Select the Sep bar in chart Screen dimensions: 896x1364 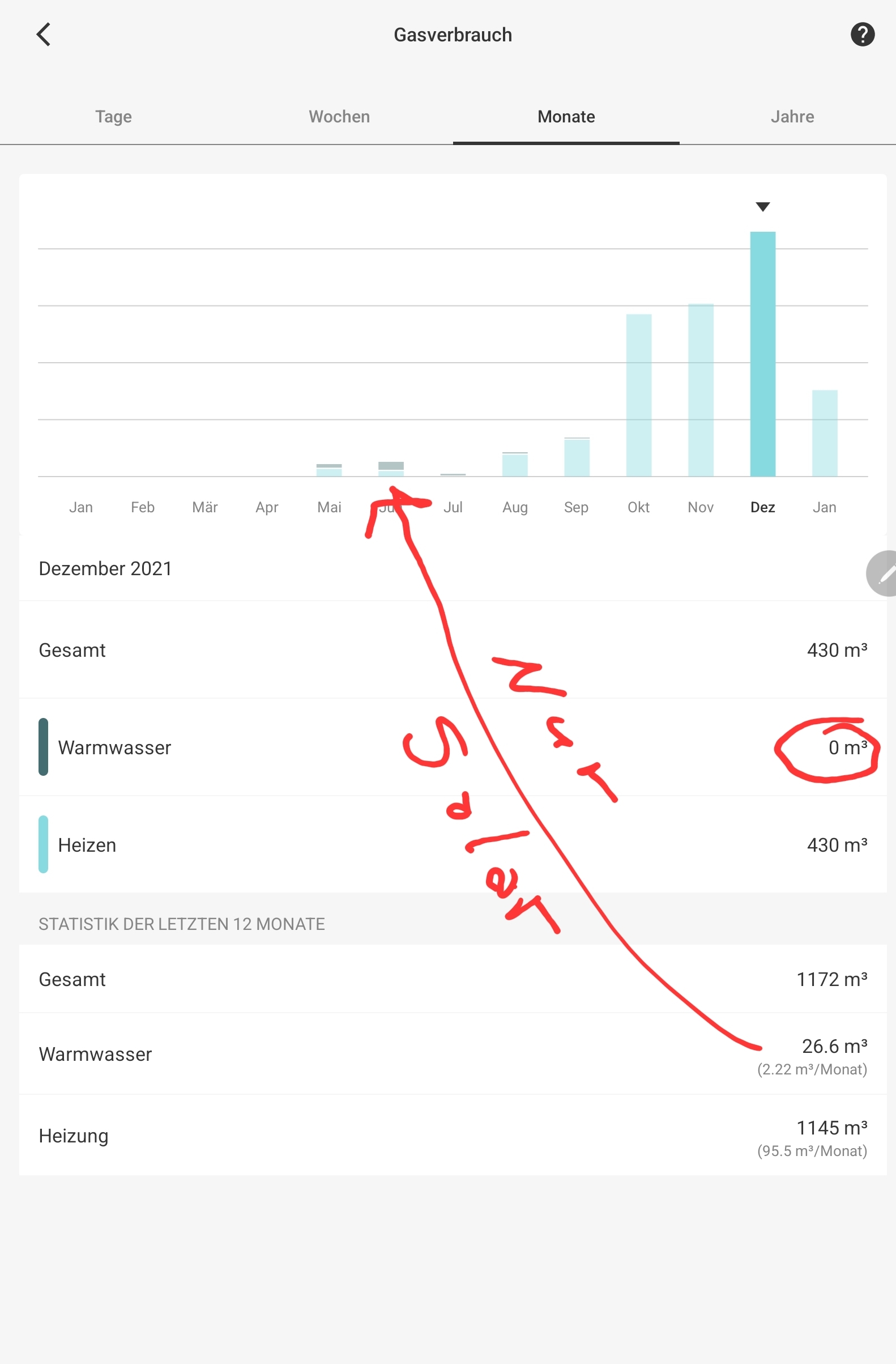pos(577,457)
